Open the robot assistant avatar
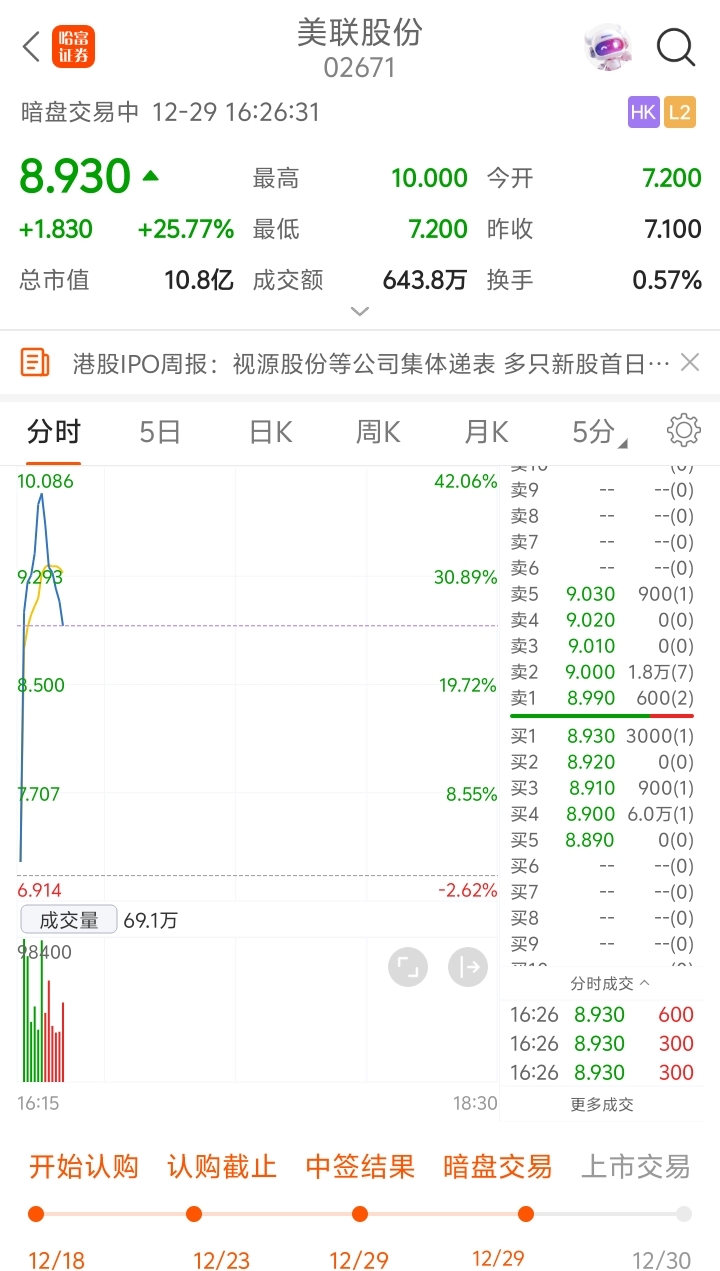Image resolution: width=720 pixels, height=1271 pixels. coord(609,46)
